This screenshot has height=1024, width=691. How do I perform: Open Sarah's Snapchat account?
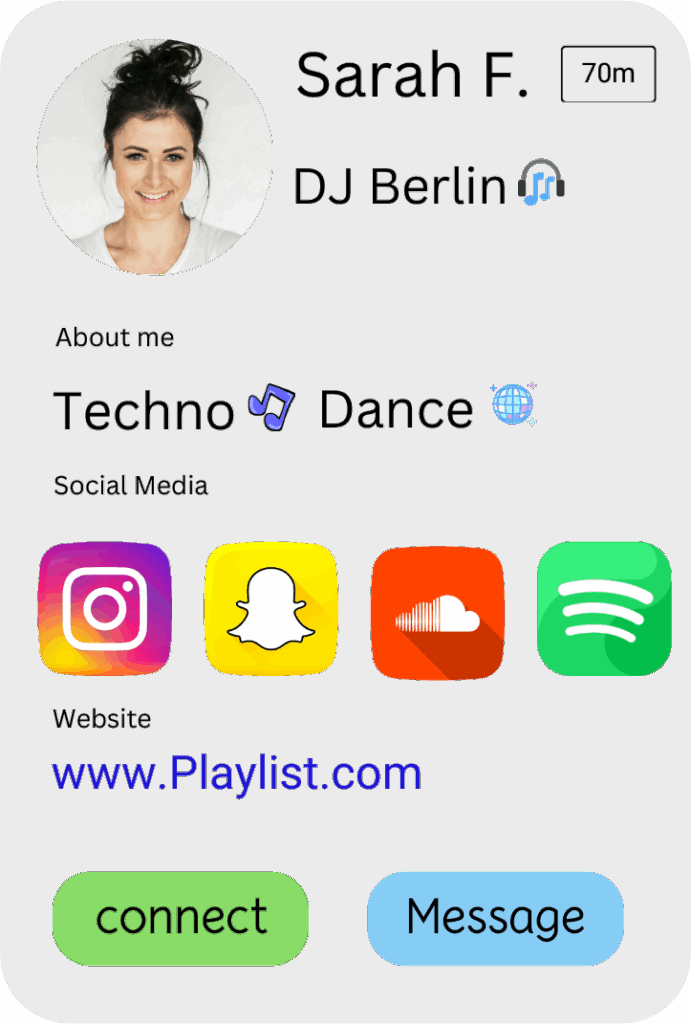coord(270,608)
